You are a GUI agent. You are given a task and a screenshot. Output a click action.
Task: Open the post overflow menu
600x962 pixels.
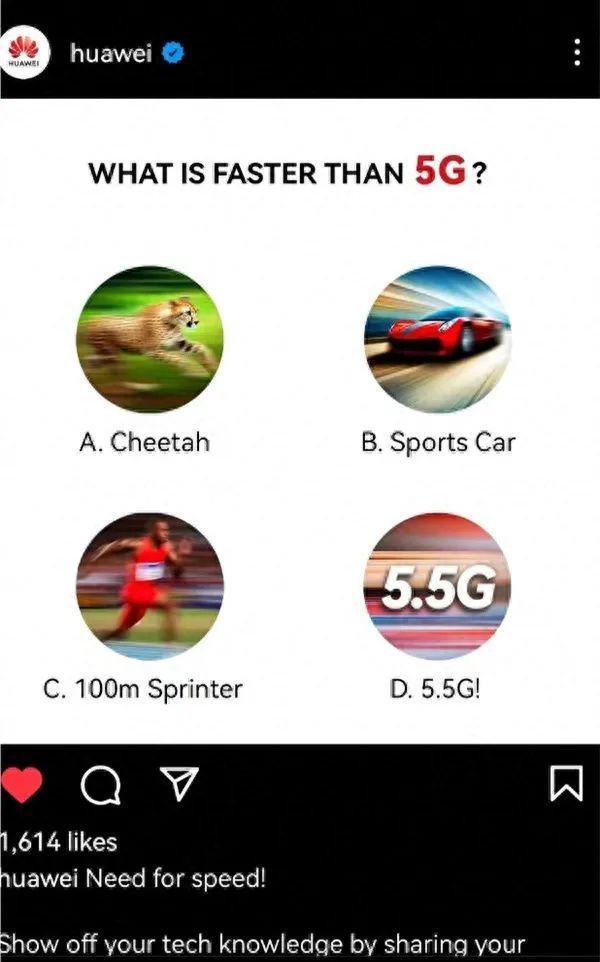[x=577, y=53]
